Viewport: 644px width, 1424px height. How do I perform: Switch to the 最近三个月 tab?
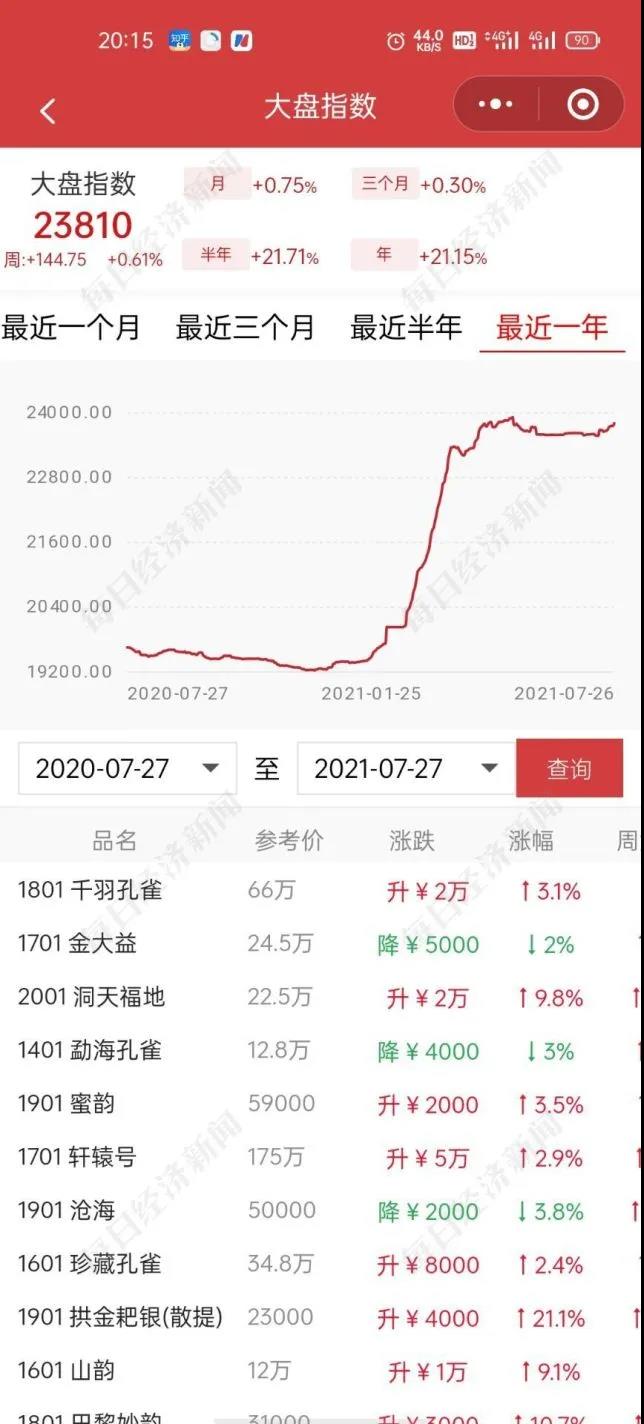pos(245,327)
